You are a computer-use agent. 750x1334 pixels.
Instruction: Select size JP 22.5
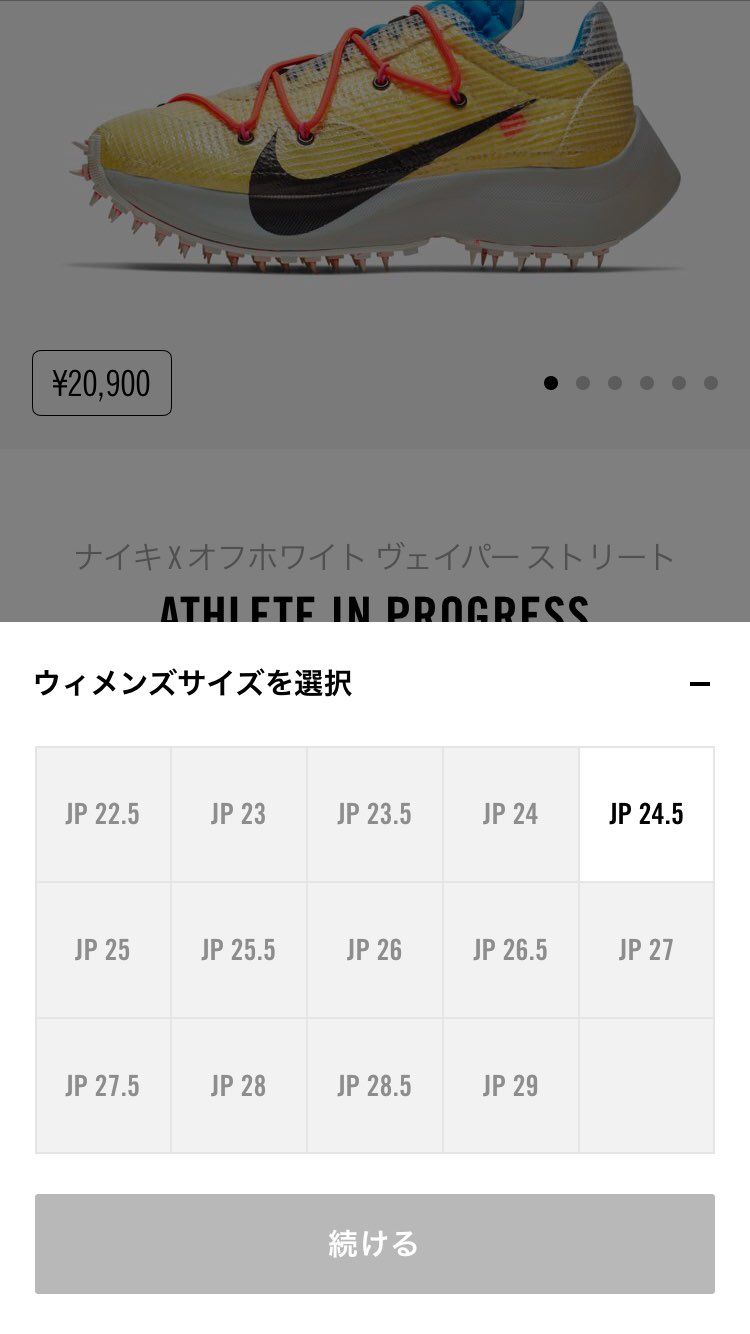tap(103, 814)
